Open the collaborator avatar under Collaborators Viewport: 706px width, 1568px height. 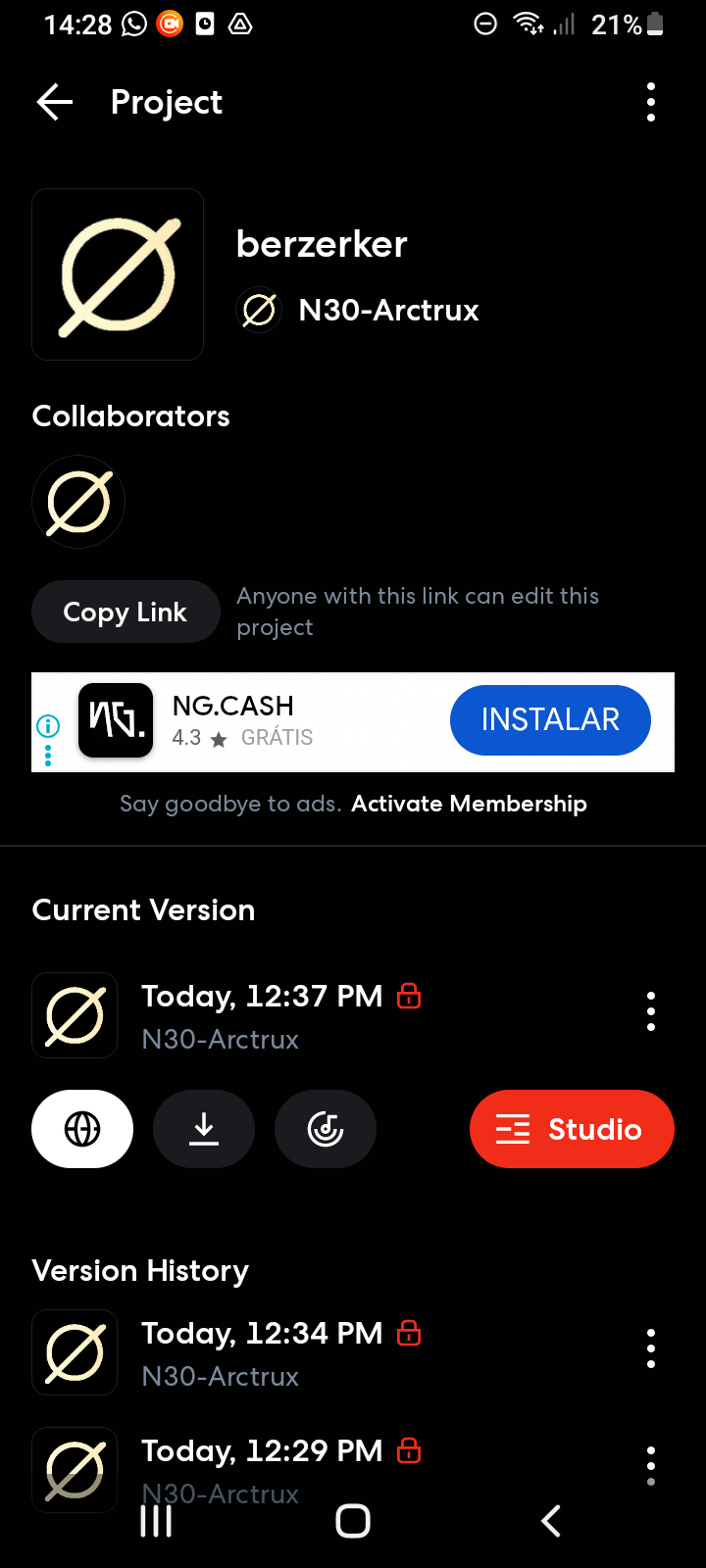tap(78, 502)
